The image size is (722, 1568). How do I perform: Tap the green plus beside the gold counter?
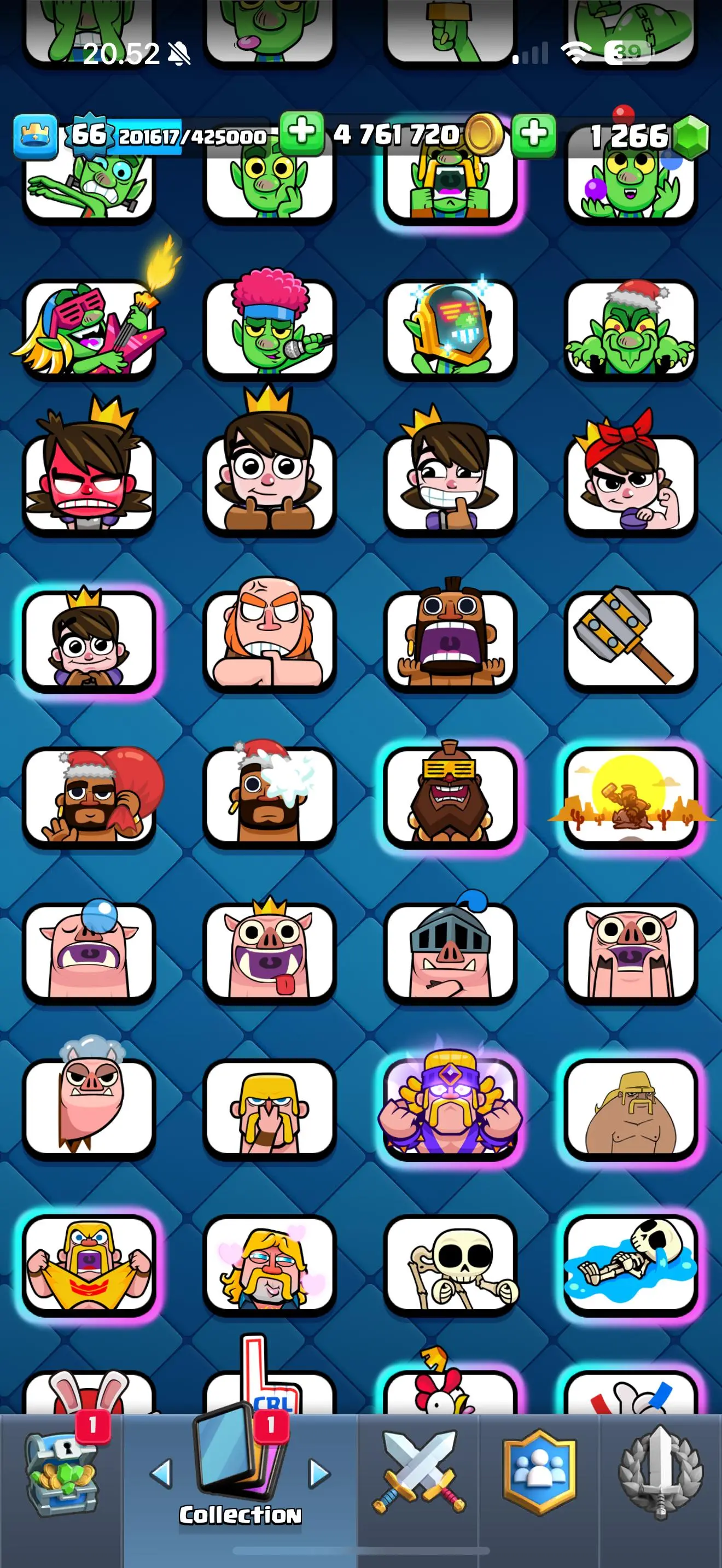[x=533, y=133]
